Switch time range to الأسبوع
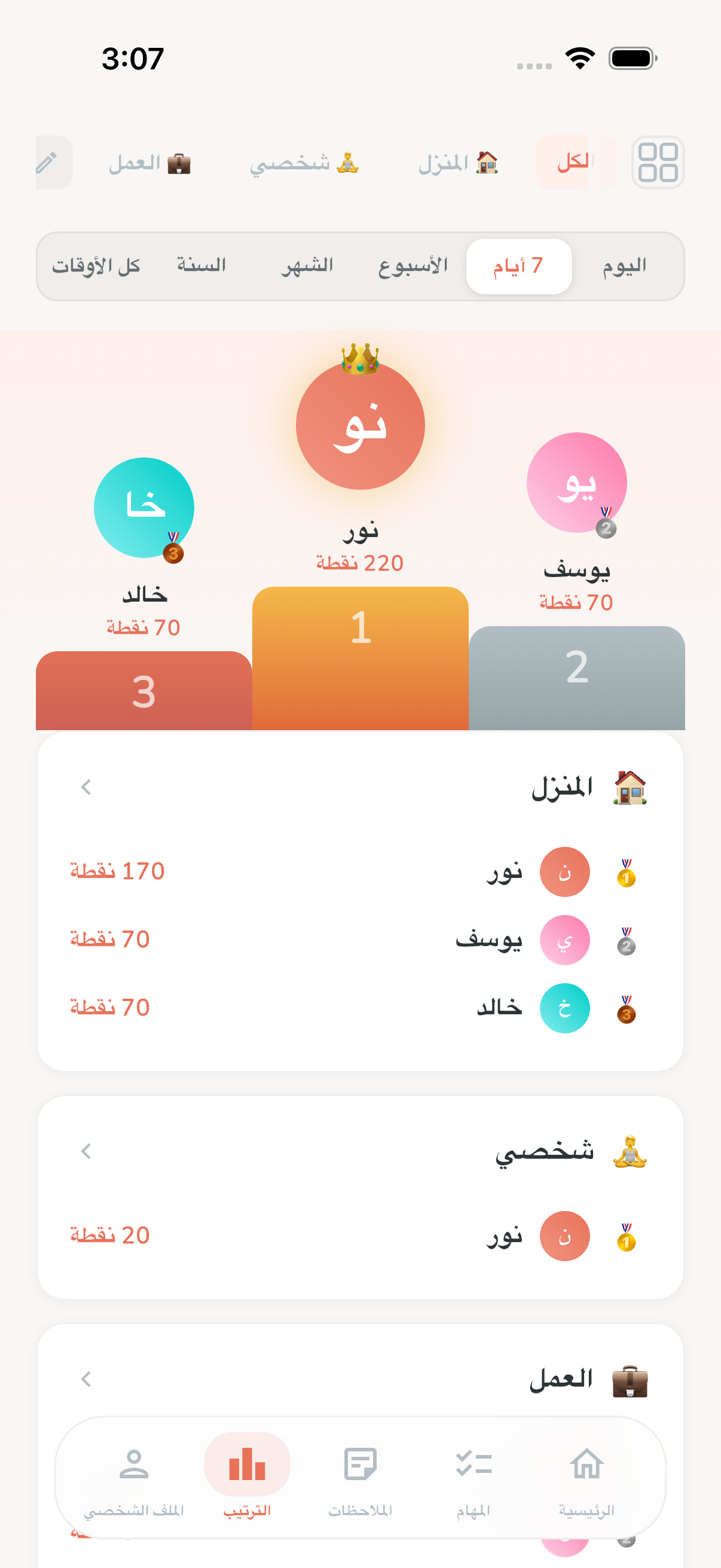 tap(413, 266)
